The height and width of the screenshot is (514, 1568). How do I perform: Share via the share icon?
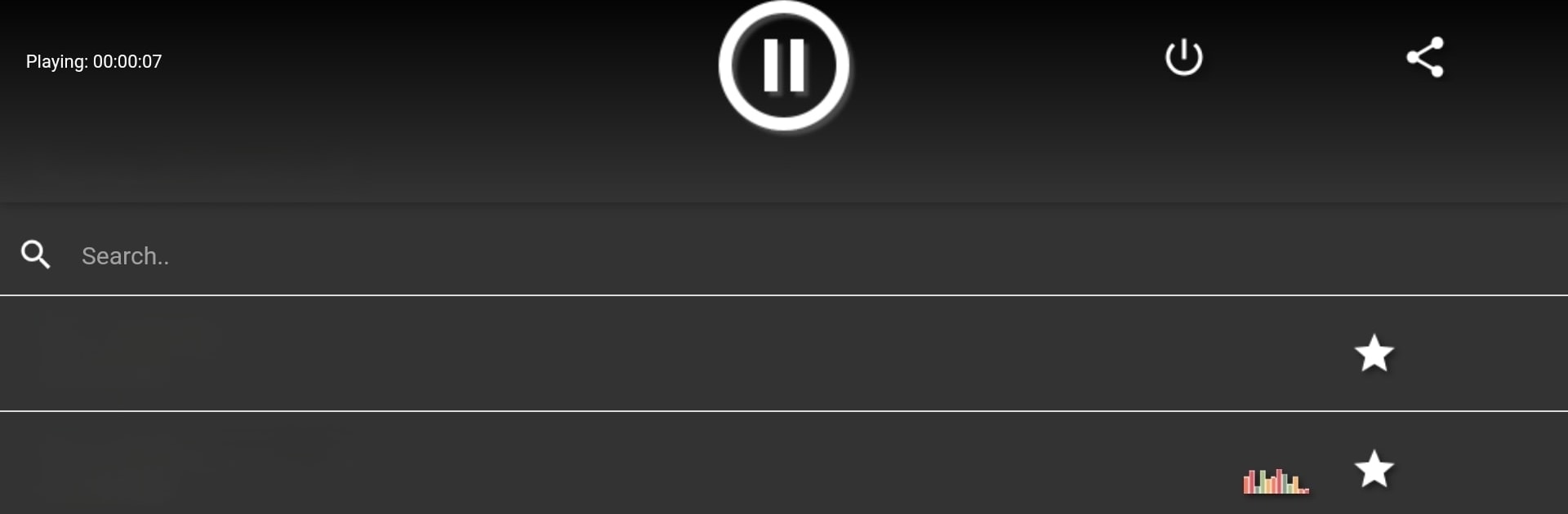point(1425,57)
